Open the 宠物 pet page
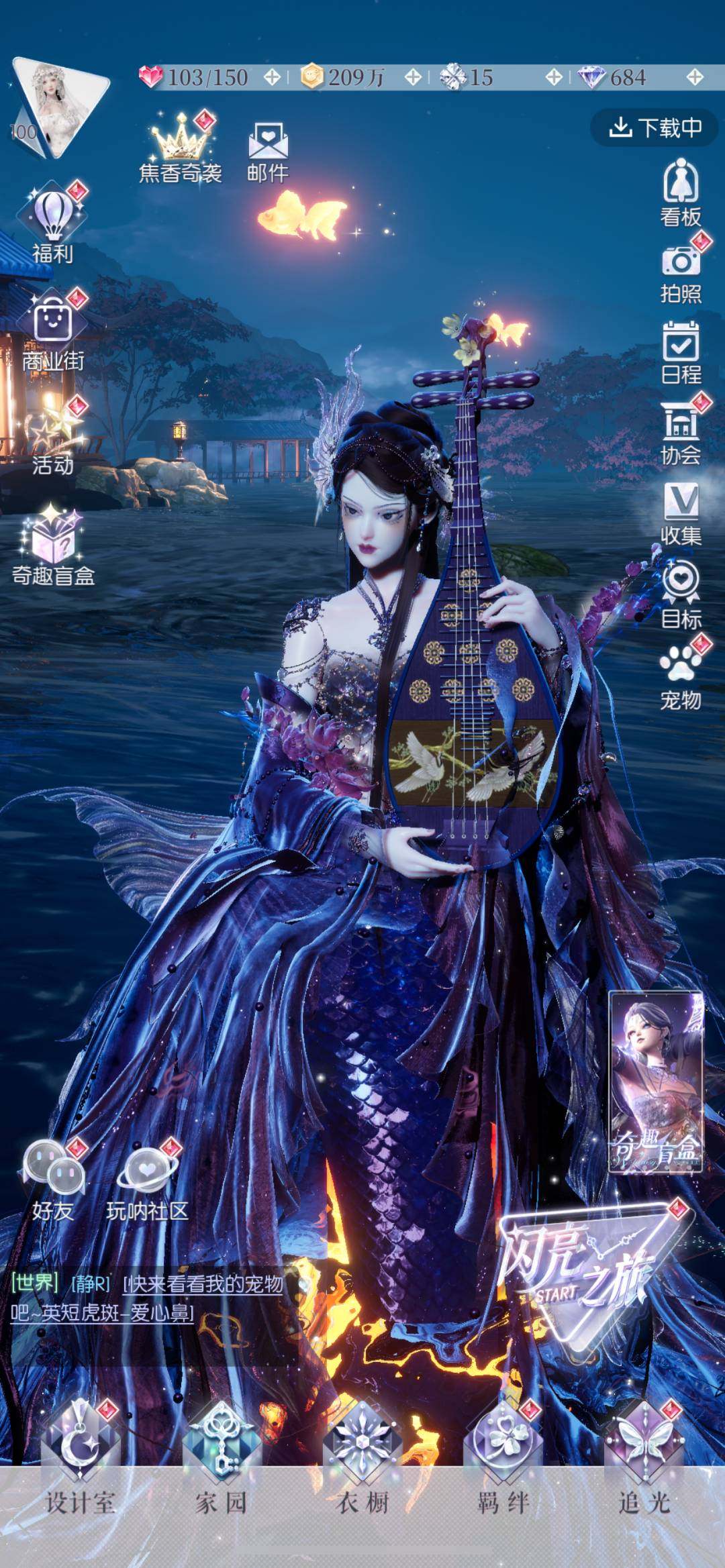 click(x=681, y=676)
